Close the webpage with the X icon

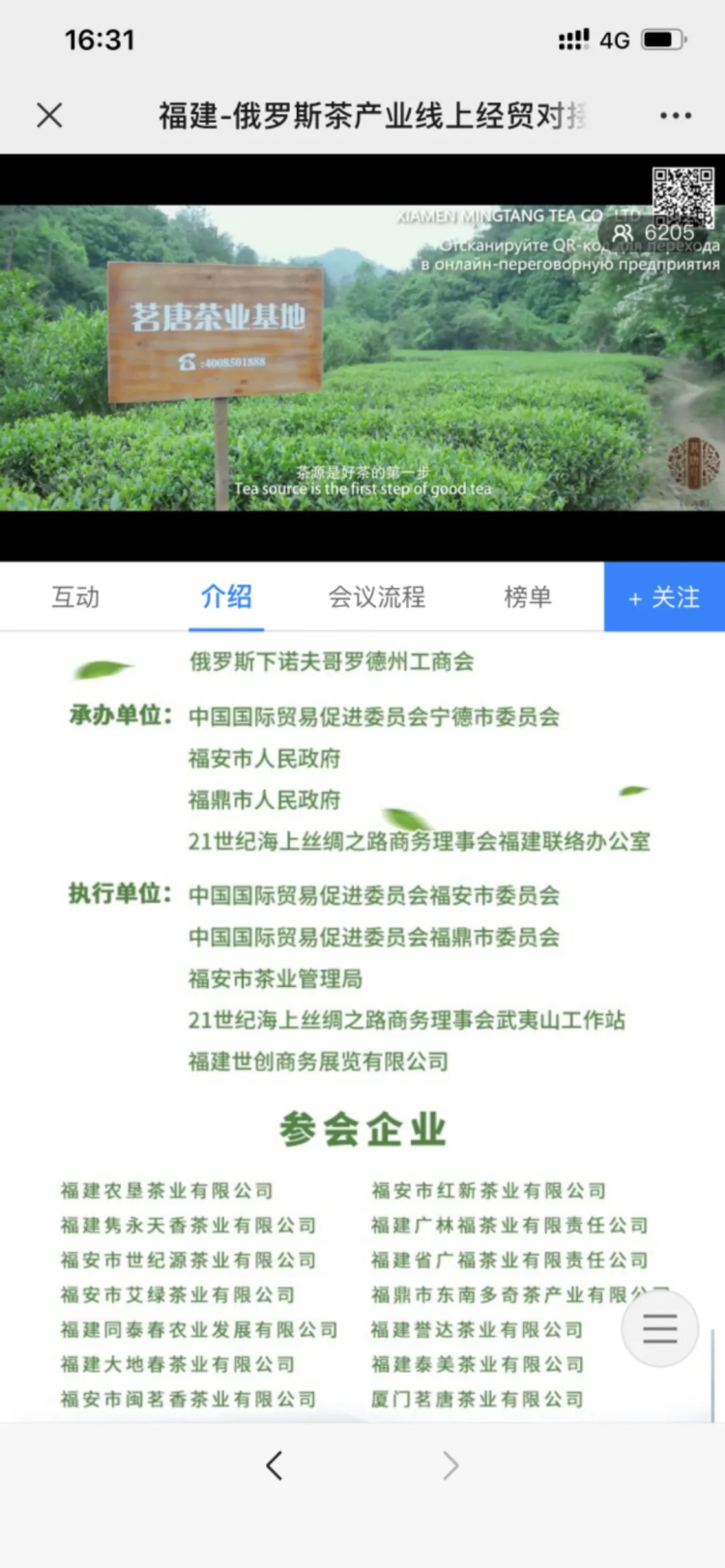(49, 116)
